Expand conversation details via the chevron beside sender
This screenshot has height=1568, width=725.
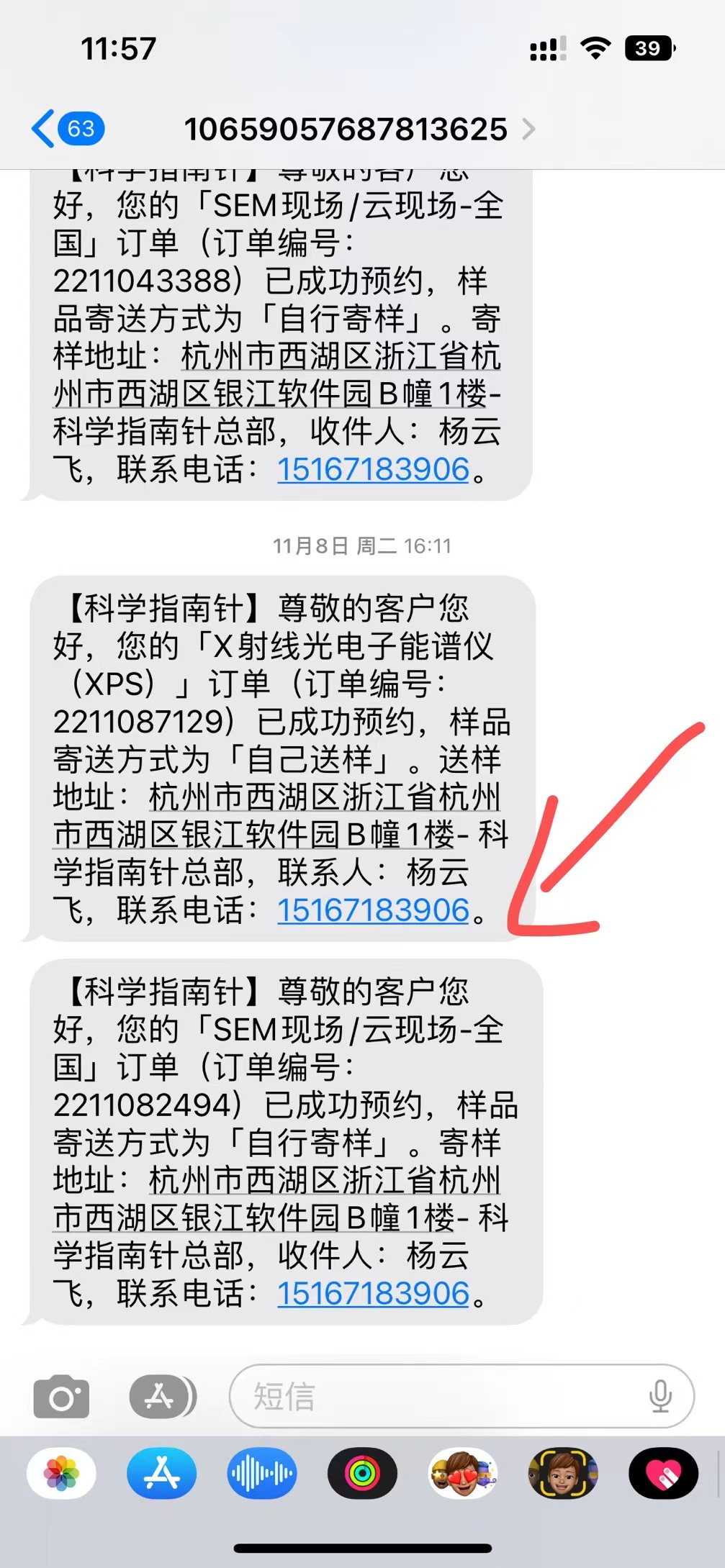tap(531, 130)
